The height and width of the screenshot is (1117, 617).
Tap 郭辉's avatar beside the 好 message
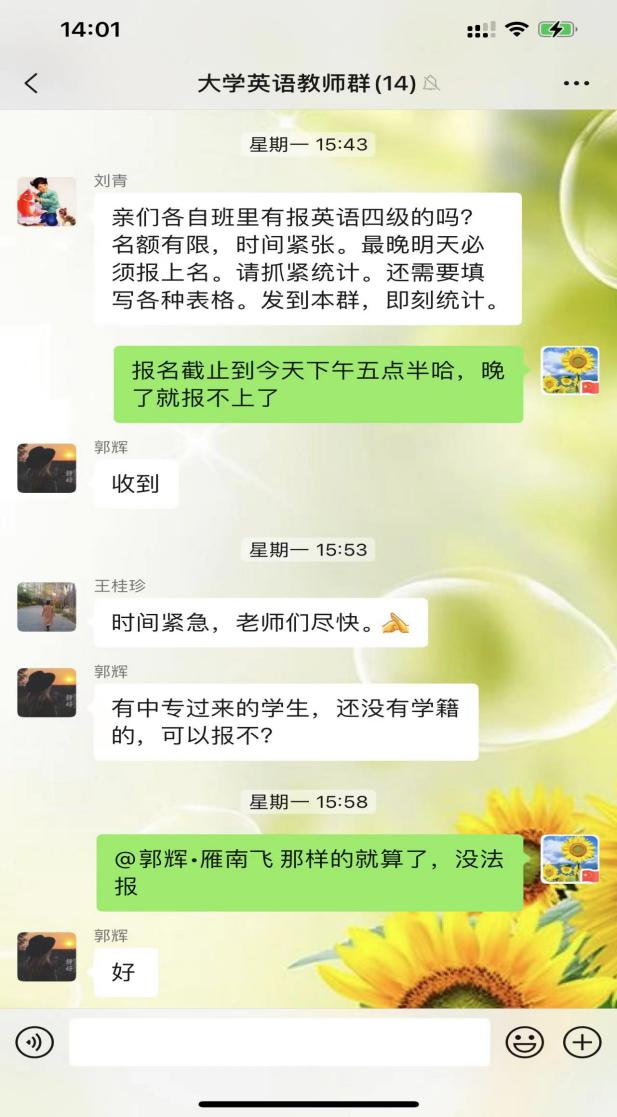pos(46,956)
